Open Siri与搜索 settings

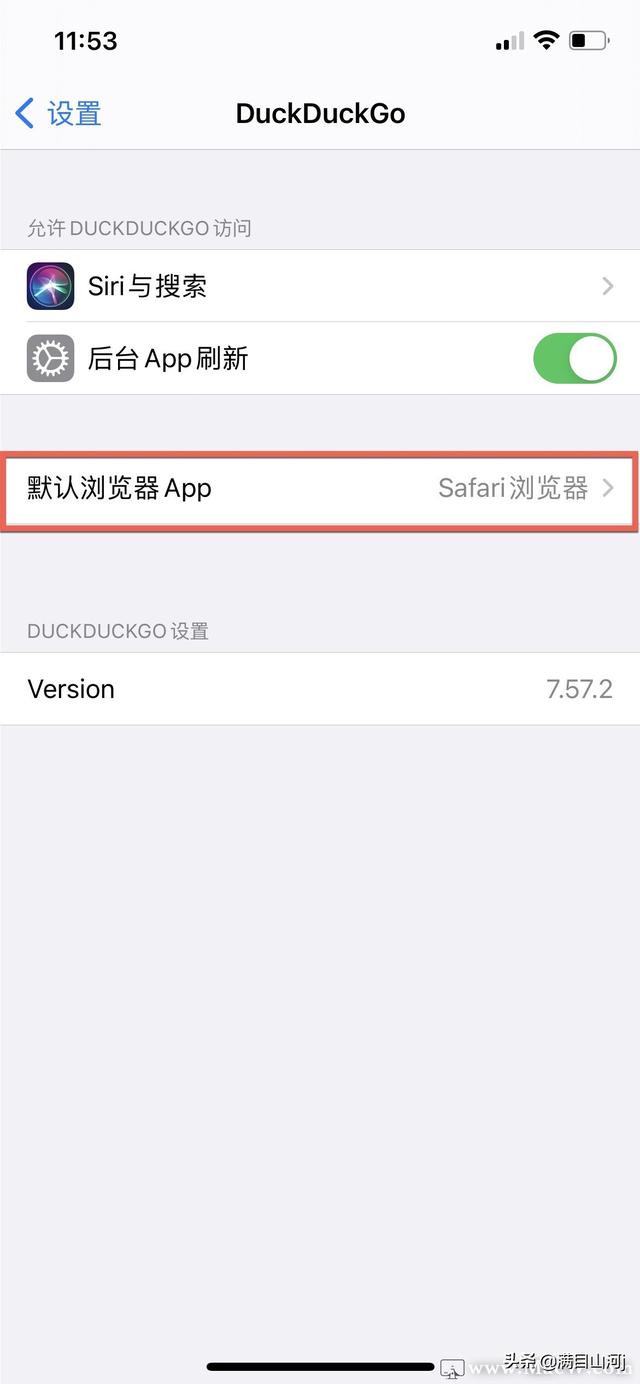coord(320,286)
